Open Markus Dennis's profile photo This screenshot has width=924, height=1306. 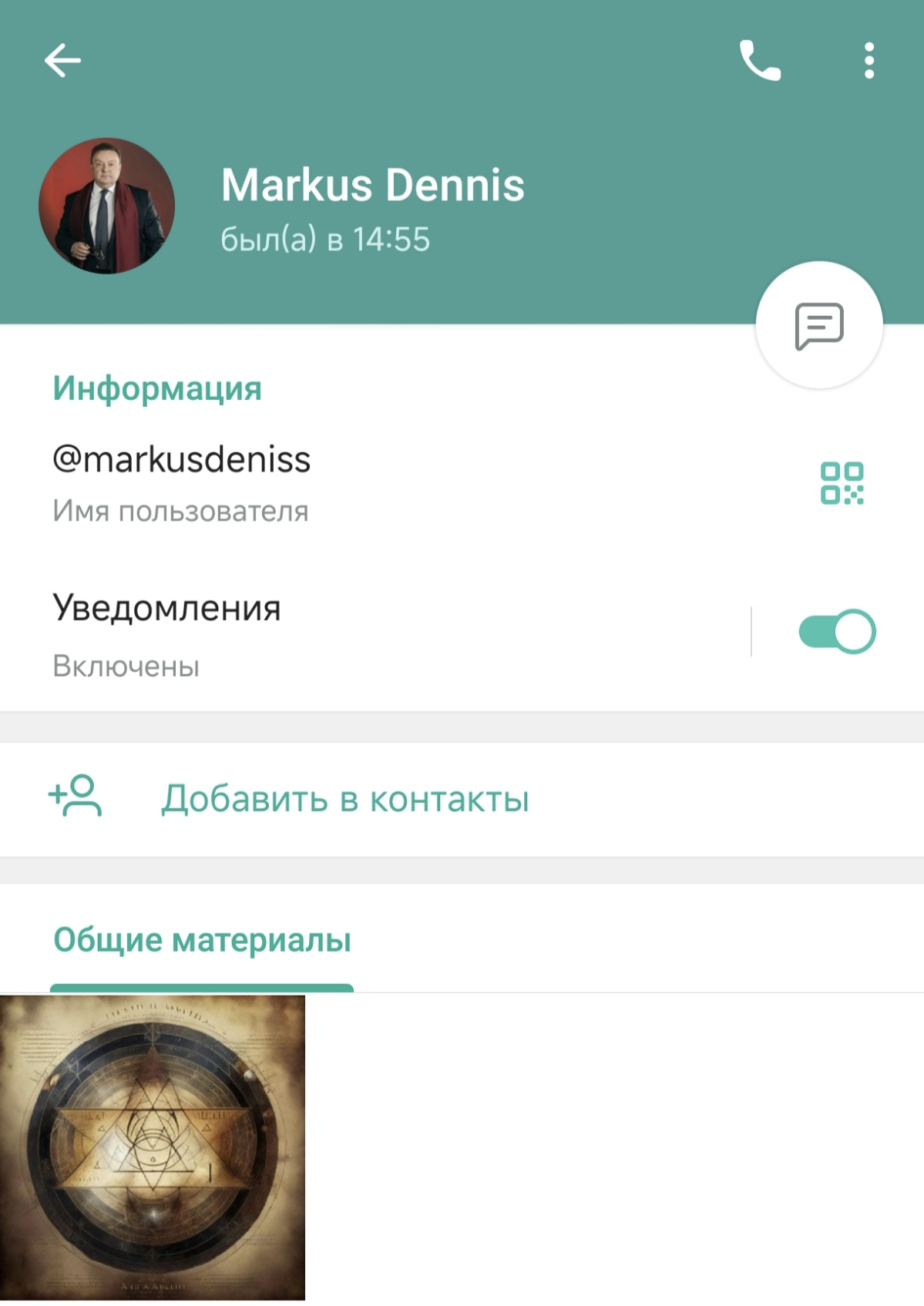coord(109,204)
